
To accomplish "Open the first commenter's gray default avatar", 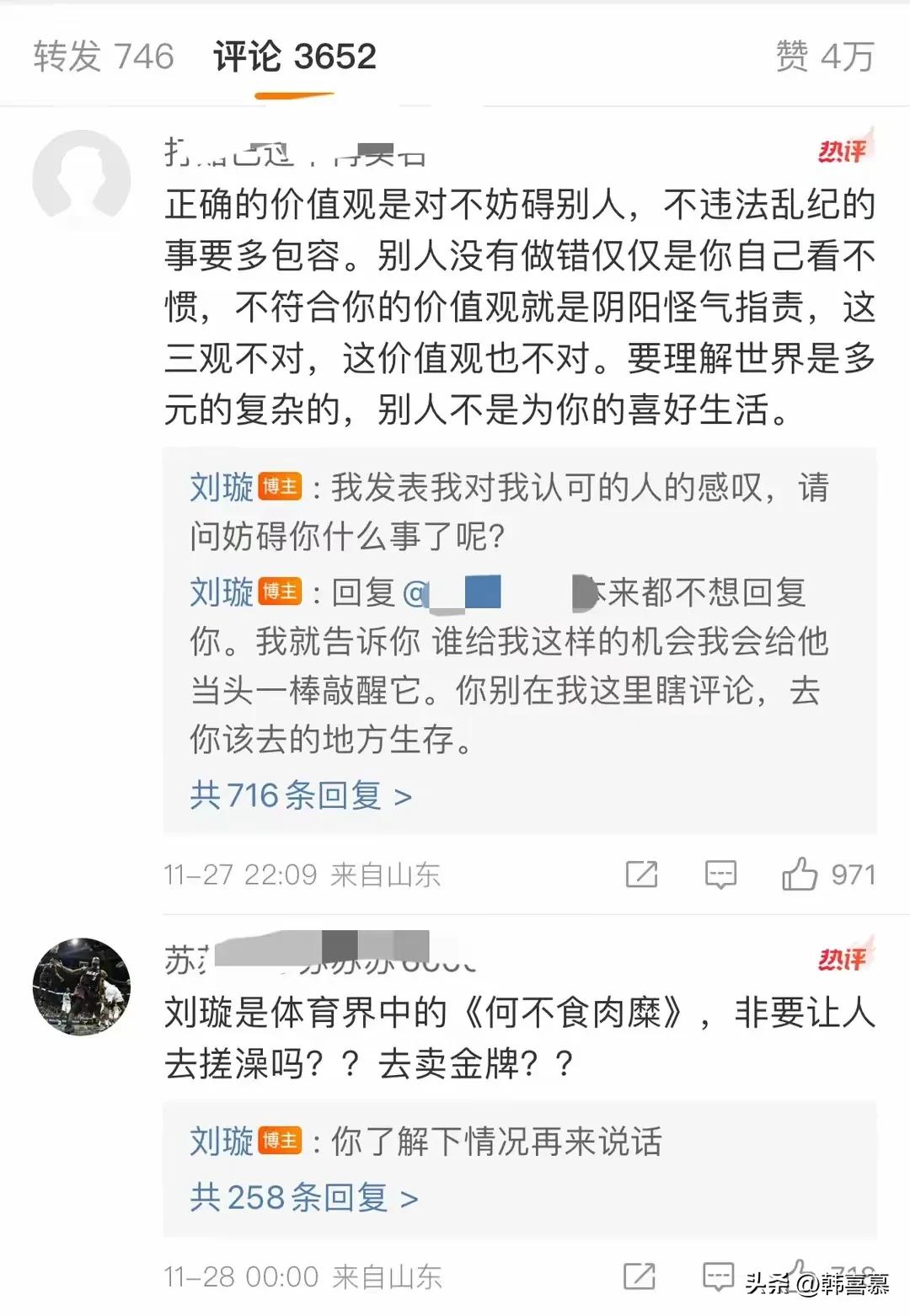I will coord(82,179).
